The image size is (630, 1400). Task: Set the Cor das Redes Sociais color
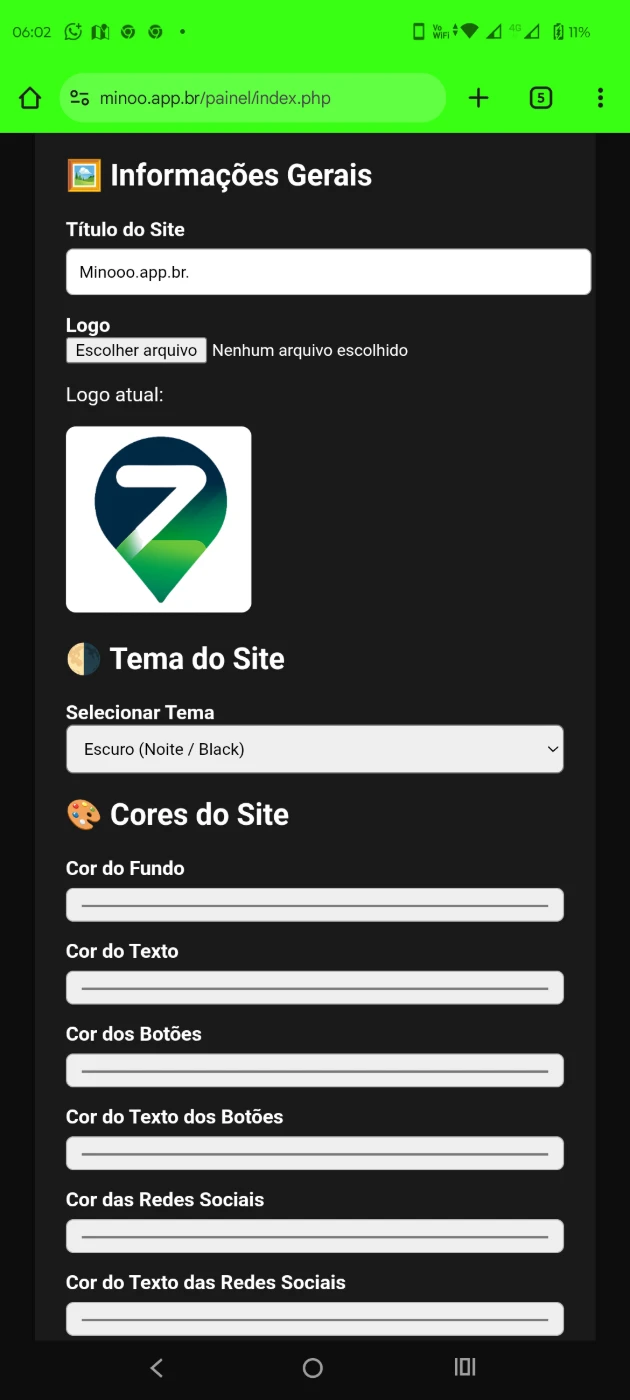[x=315, y=1237]
